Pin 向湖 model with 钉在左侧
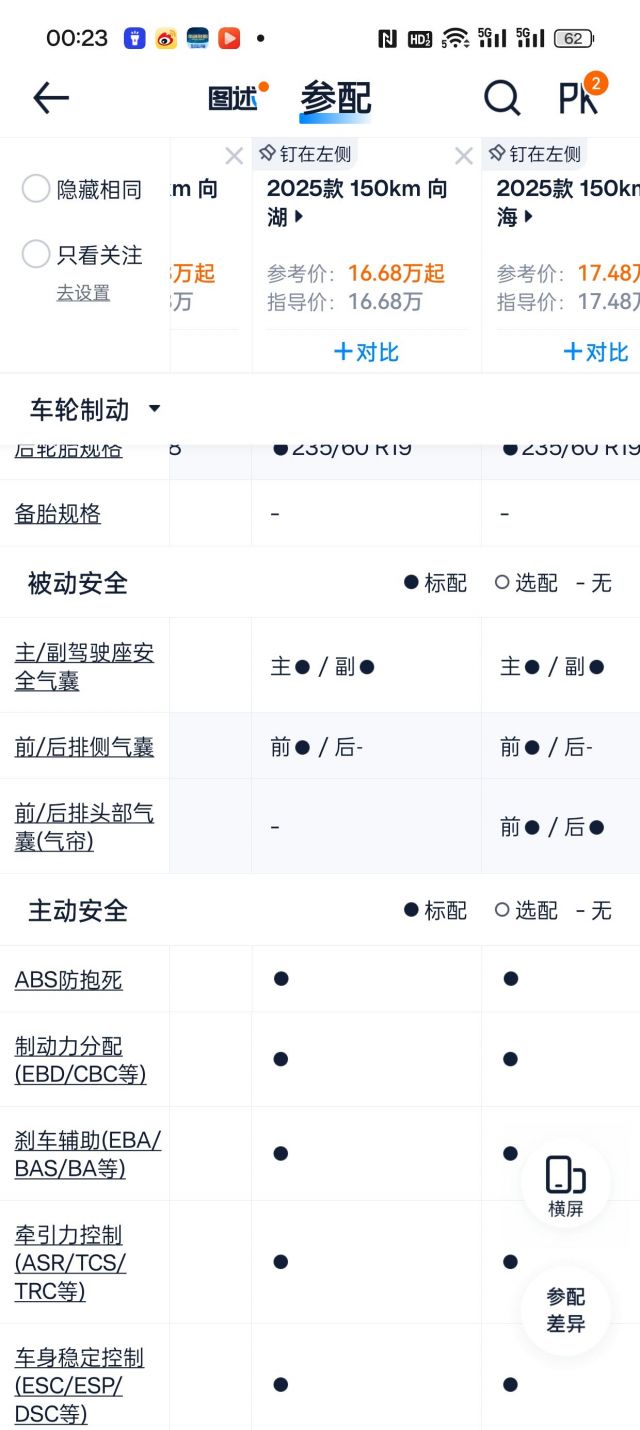Viewport: 640px width, 1430px height. click(306, 154)
